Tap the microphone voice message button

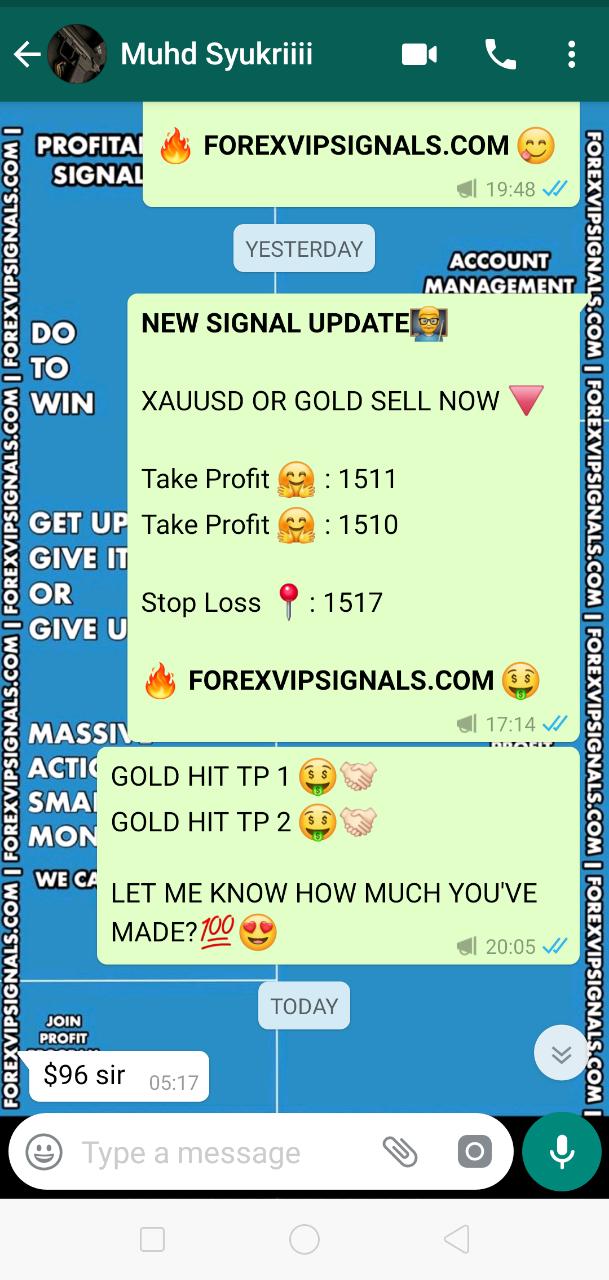(x=562, y=1152)
